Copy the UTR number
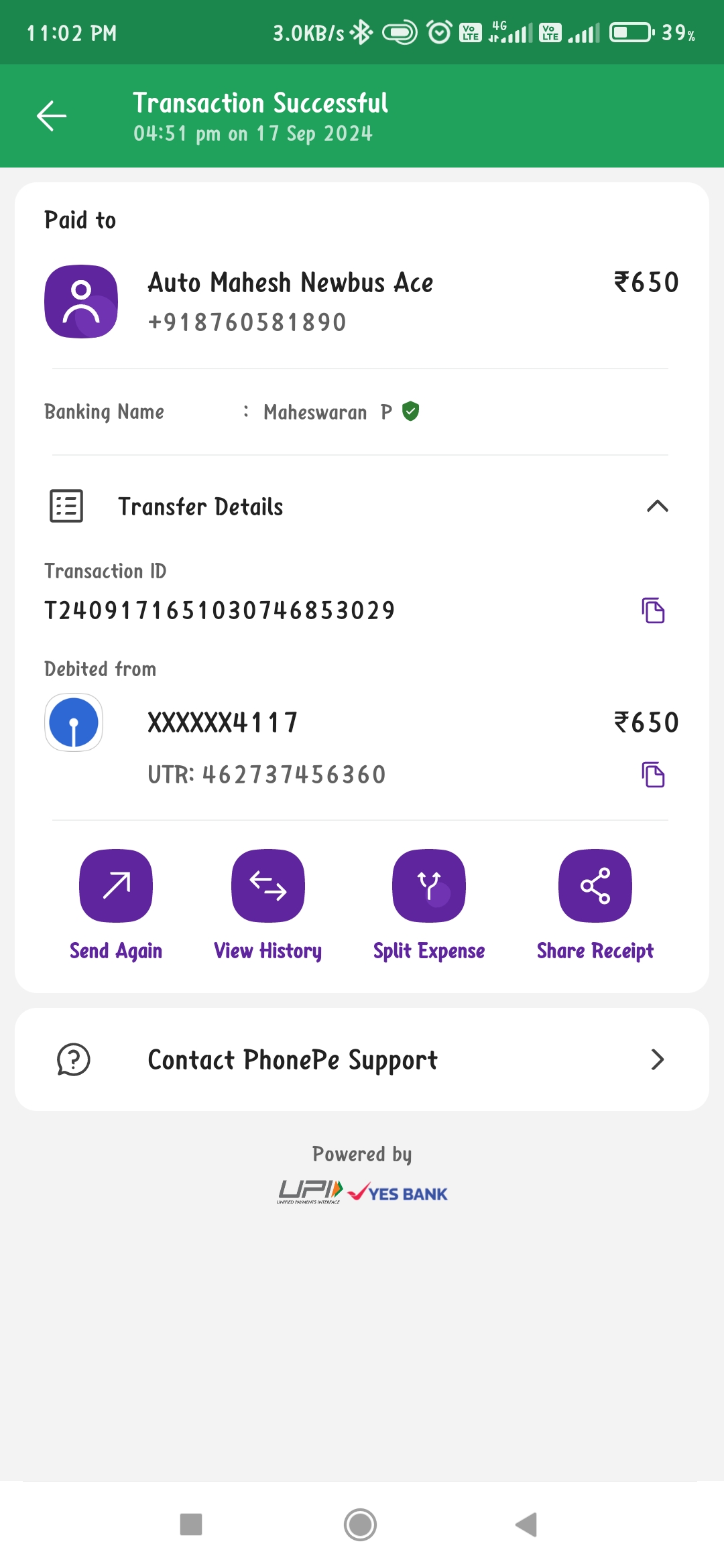The height and width of the screenshot is (1568, 724). coord(653,775)
